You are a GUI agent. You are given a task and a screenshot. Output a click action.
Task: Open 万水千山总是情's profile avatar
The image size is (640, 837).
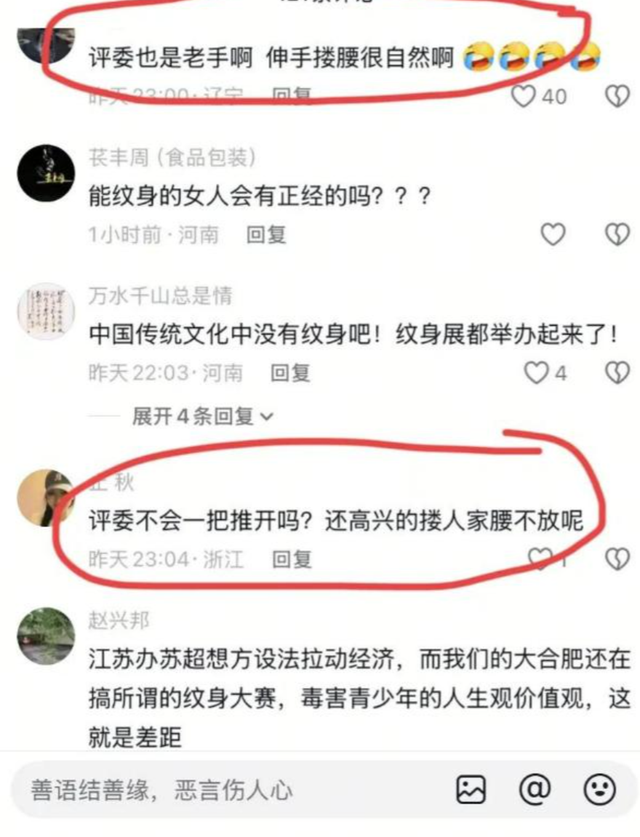pos(47,311)
